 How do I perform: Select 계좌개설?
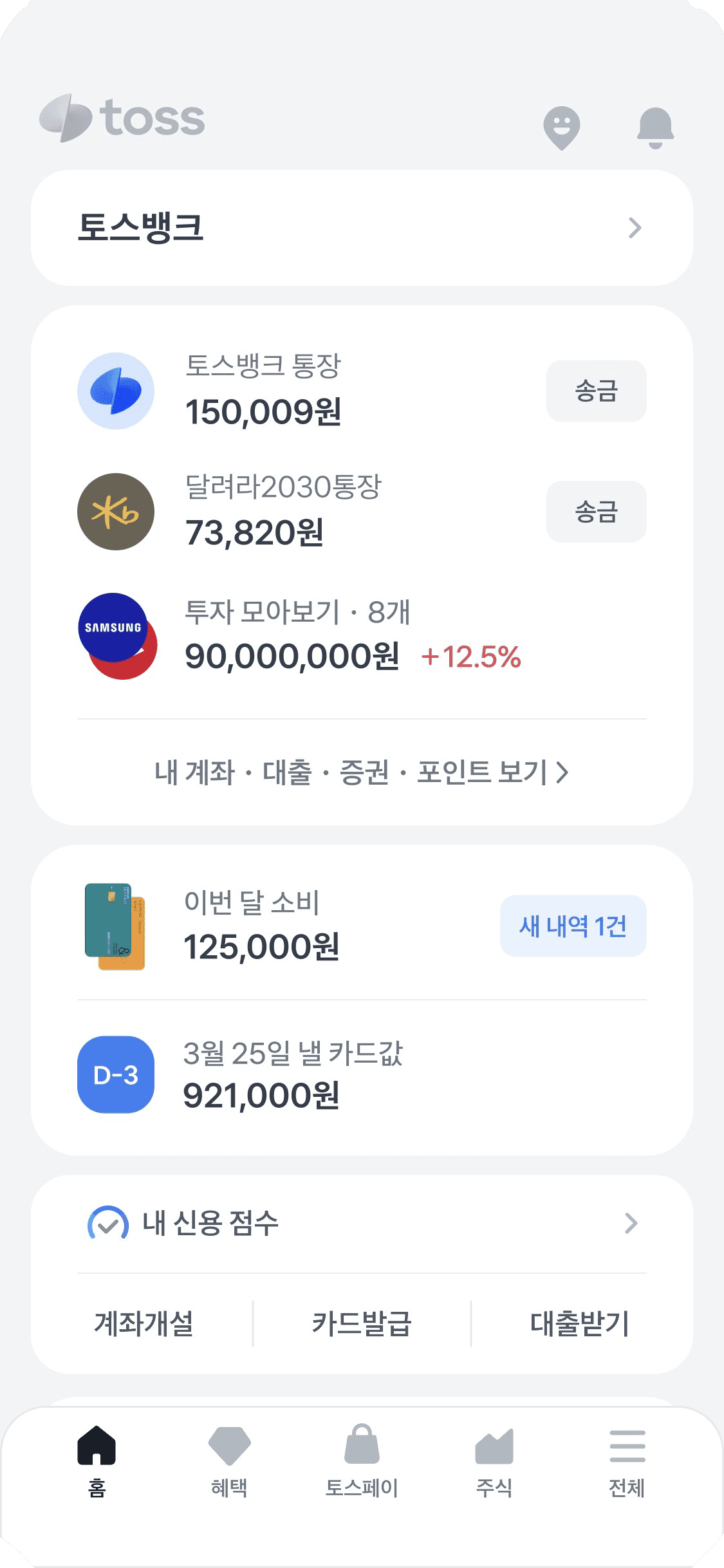click(144, 1323)
